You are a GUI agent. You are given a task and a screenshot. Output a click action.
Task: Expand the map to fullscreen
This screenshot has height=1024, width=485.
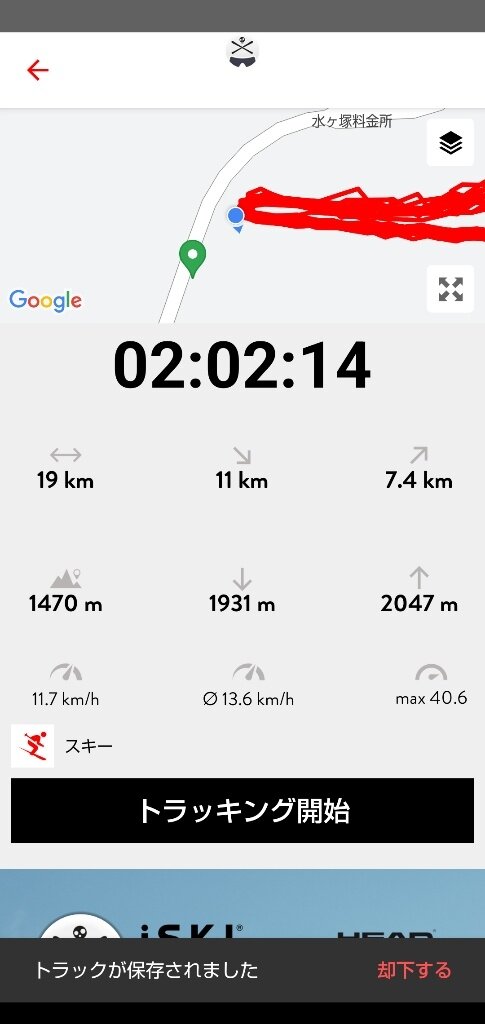(x=450, y=289)
